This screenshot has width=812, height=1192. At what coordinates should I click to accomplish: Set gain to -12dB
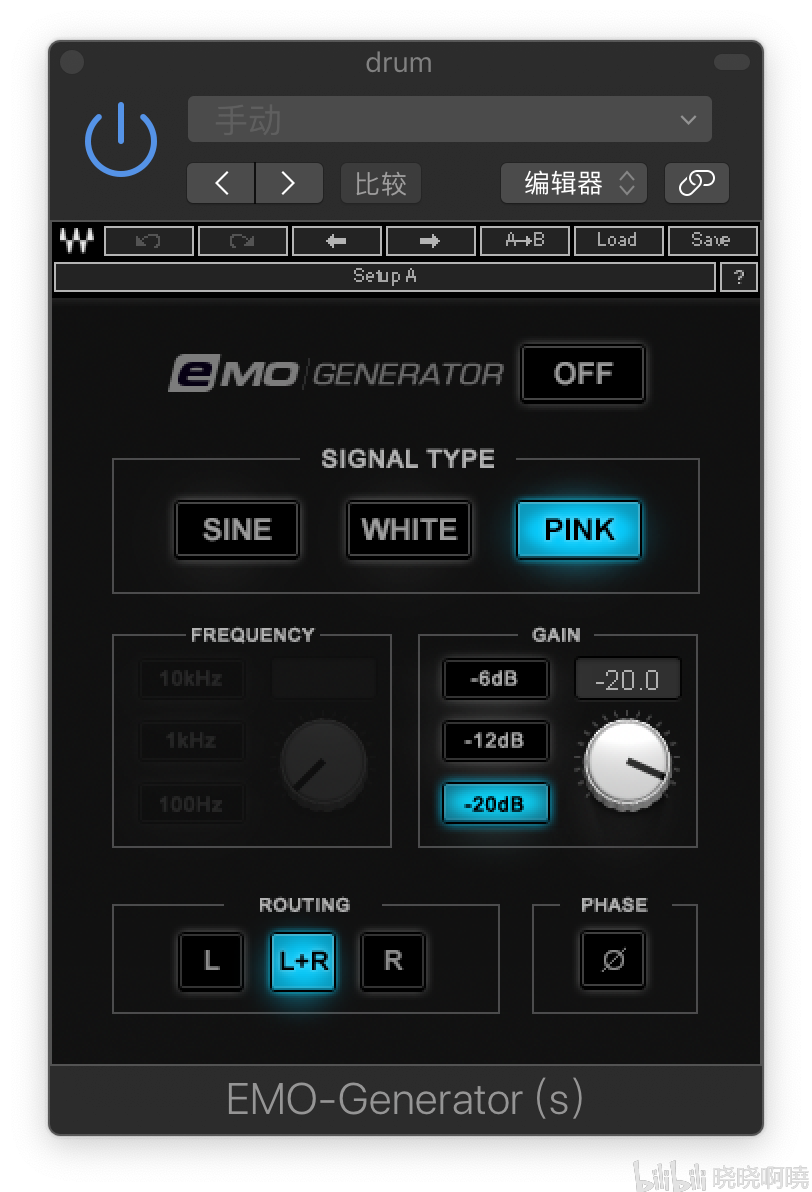click(496, 741)
